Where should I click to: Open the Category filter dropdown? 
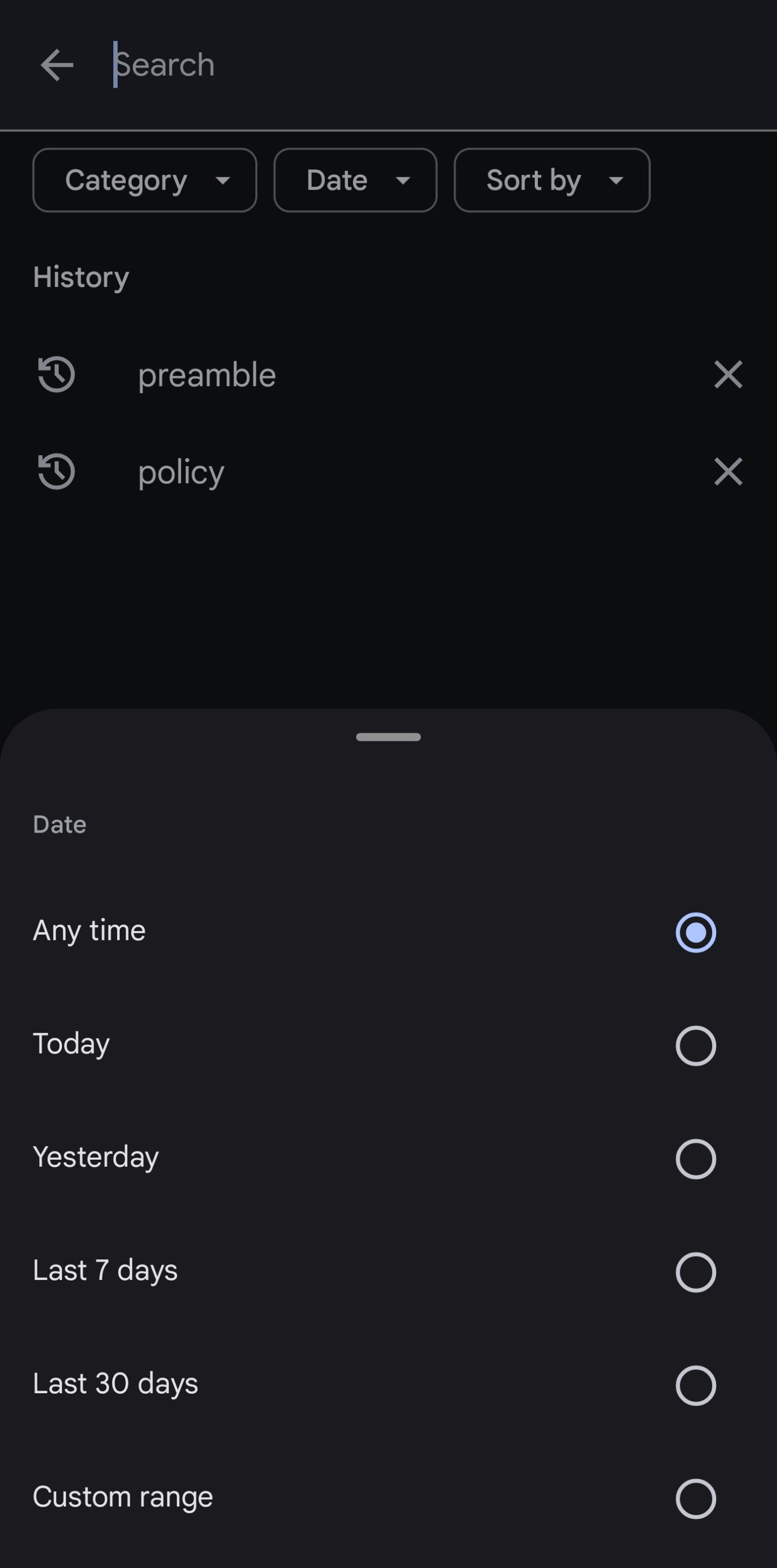click(x=144, y=180)
